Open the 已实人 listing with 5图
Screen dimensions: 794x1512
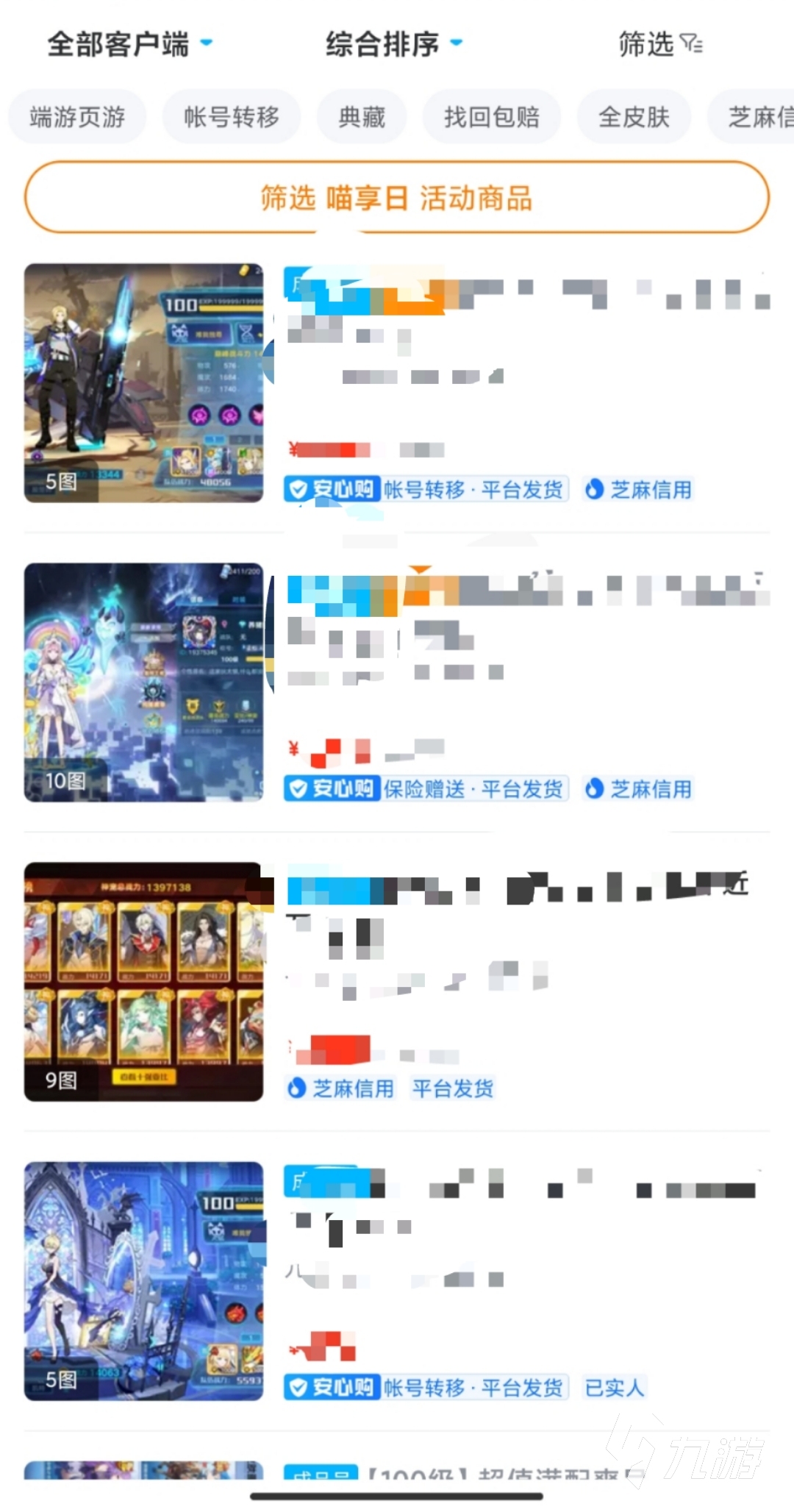click(143, 1280)
